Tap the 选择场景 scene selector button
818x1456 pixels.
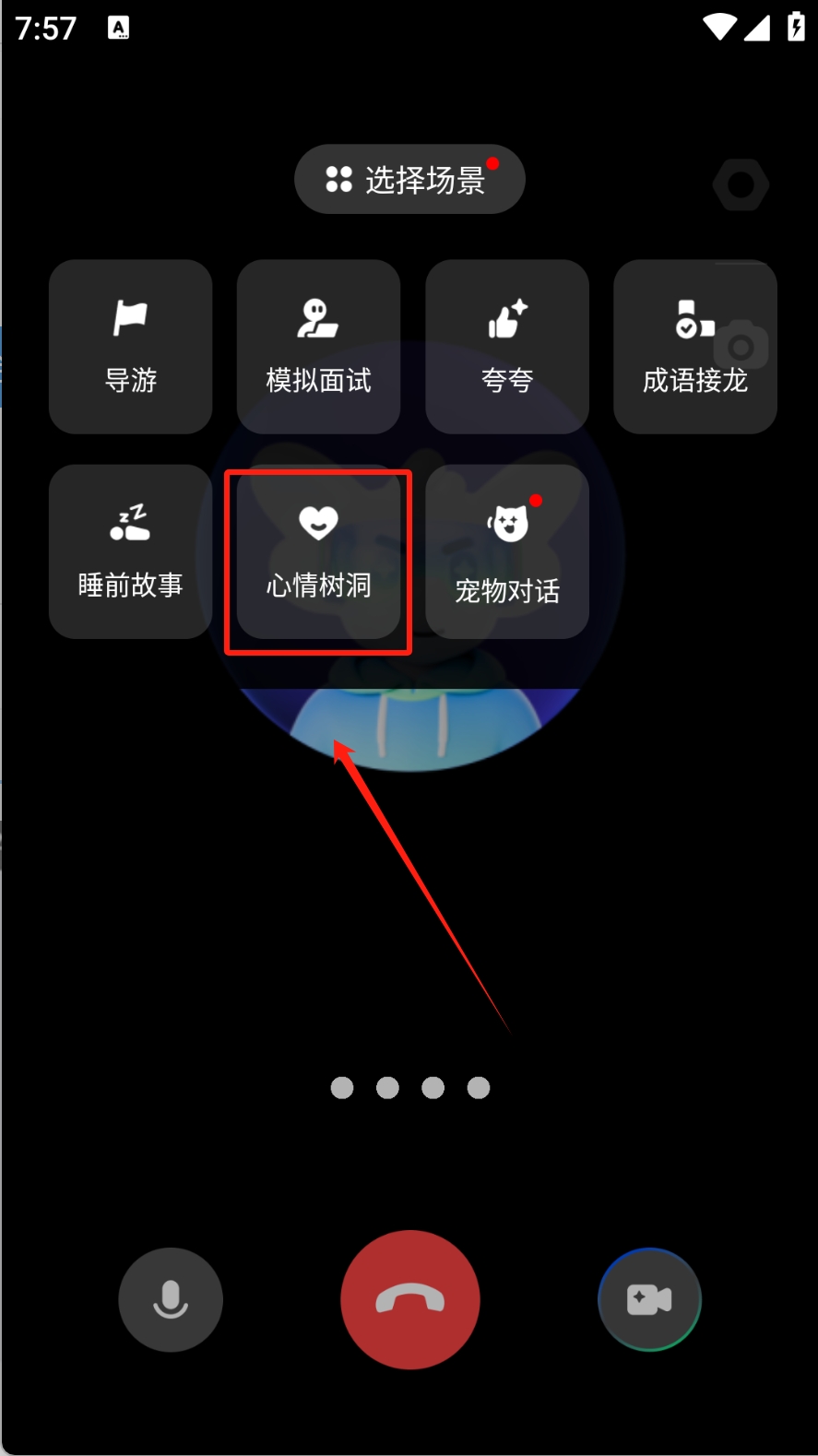409,180
